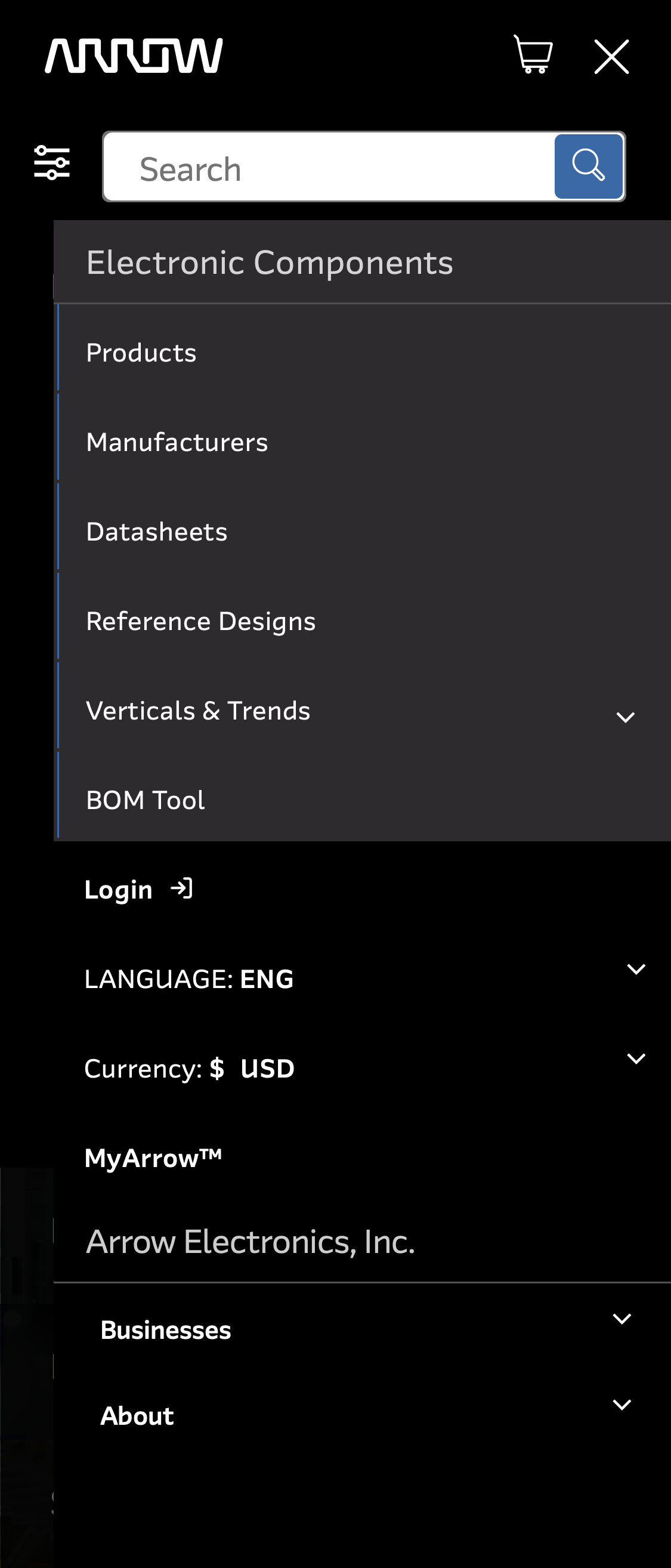The width and height of the screenshot is (671, 1568).
Task: Click Login to sign in
Action: (x=118, y=888)
